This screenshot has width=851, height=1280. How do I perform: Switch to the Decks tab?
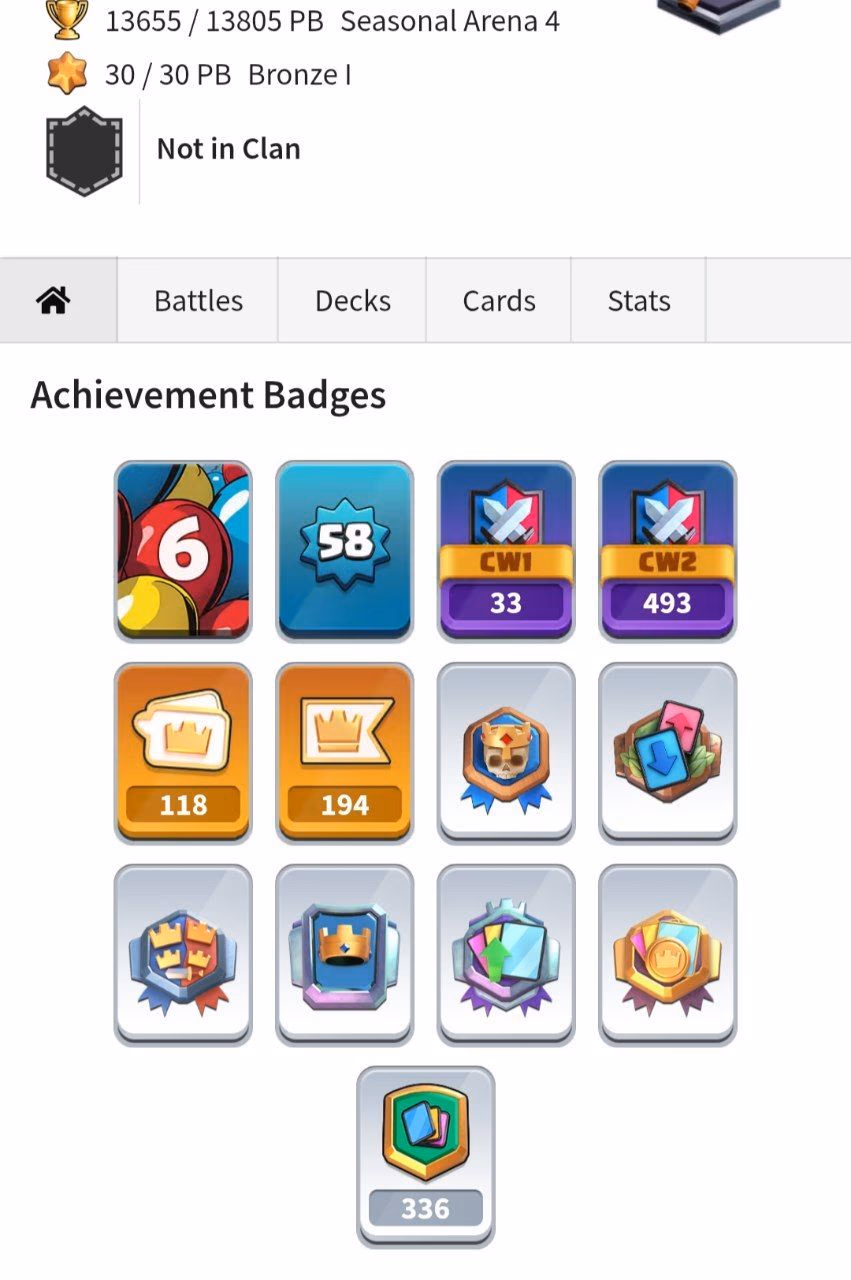point(352,301)
